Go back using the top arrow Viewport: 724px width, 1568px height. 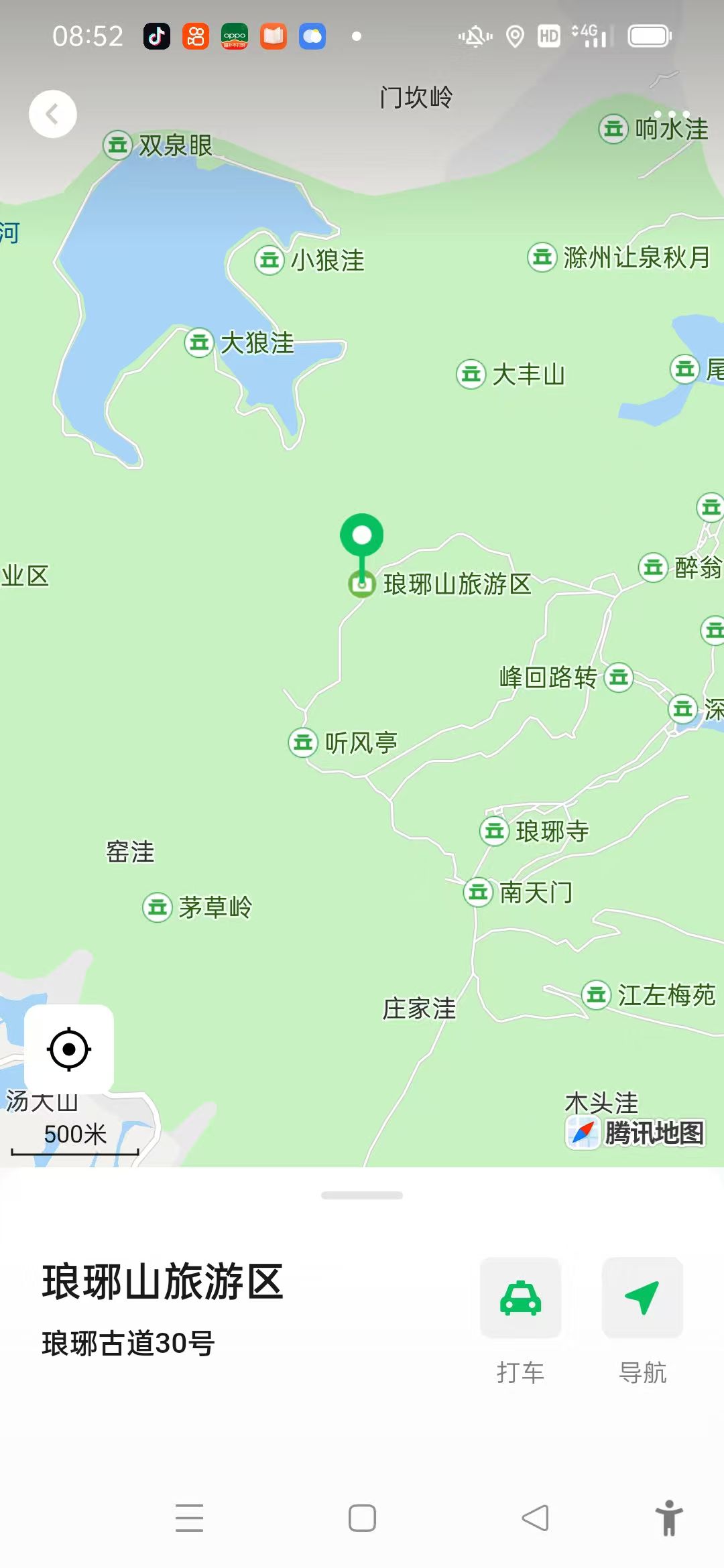pyautogui.click(x=52, y=114)
